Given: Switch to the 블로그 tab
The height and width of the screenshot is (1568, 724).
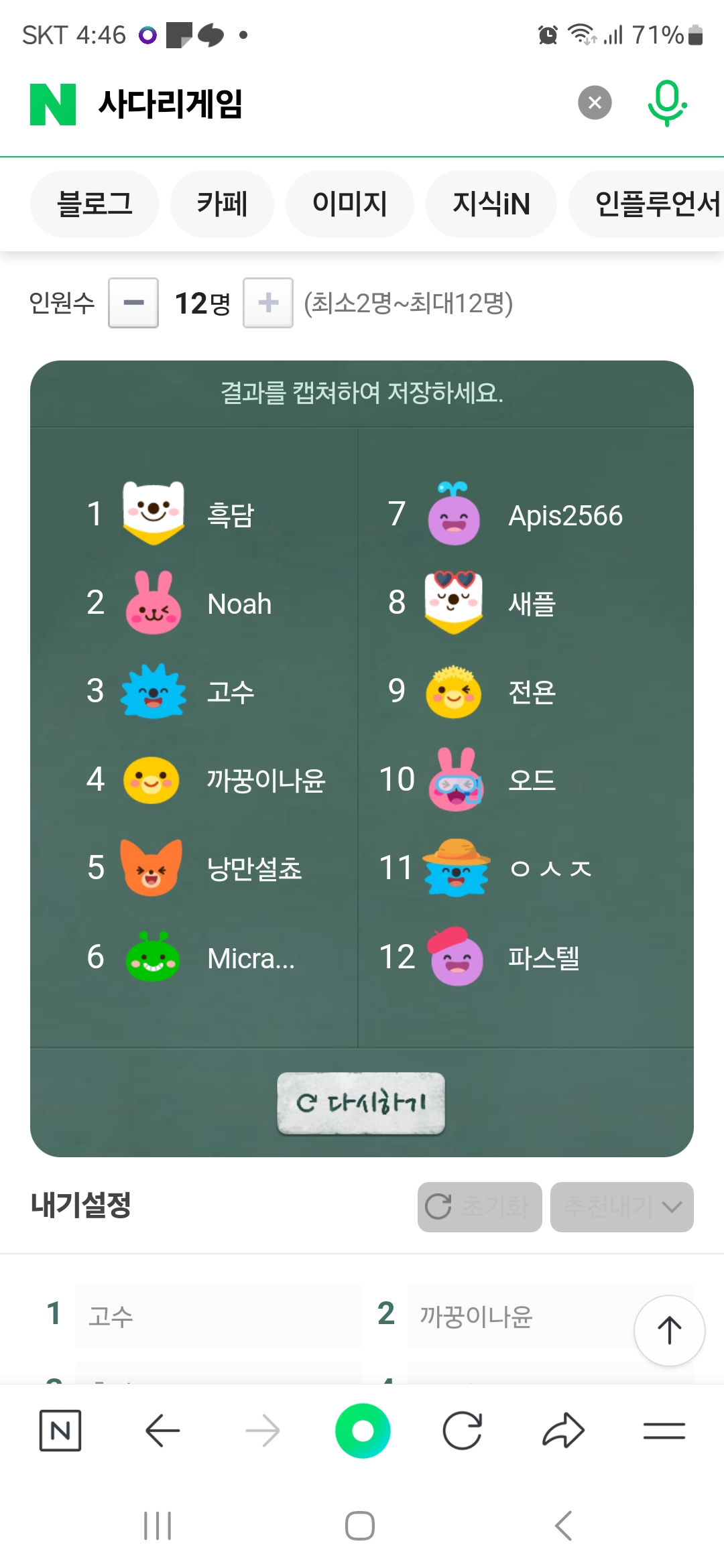Looking at the screenshot, I should (95, 204).
